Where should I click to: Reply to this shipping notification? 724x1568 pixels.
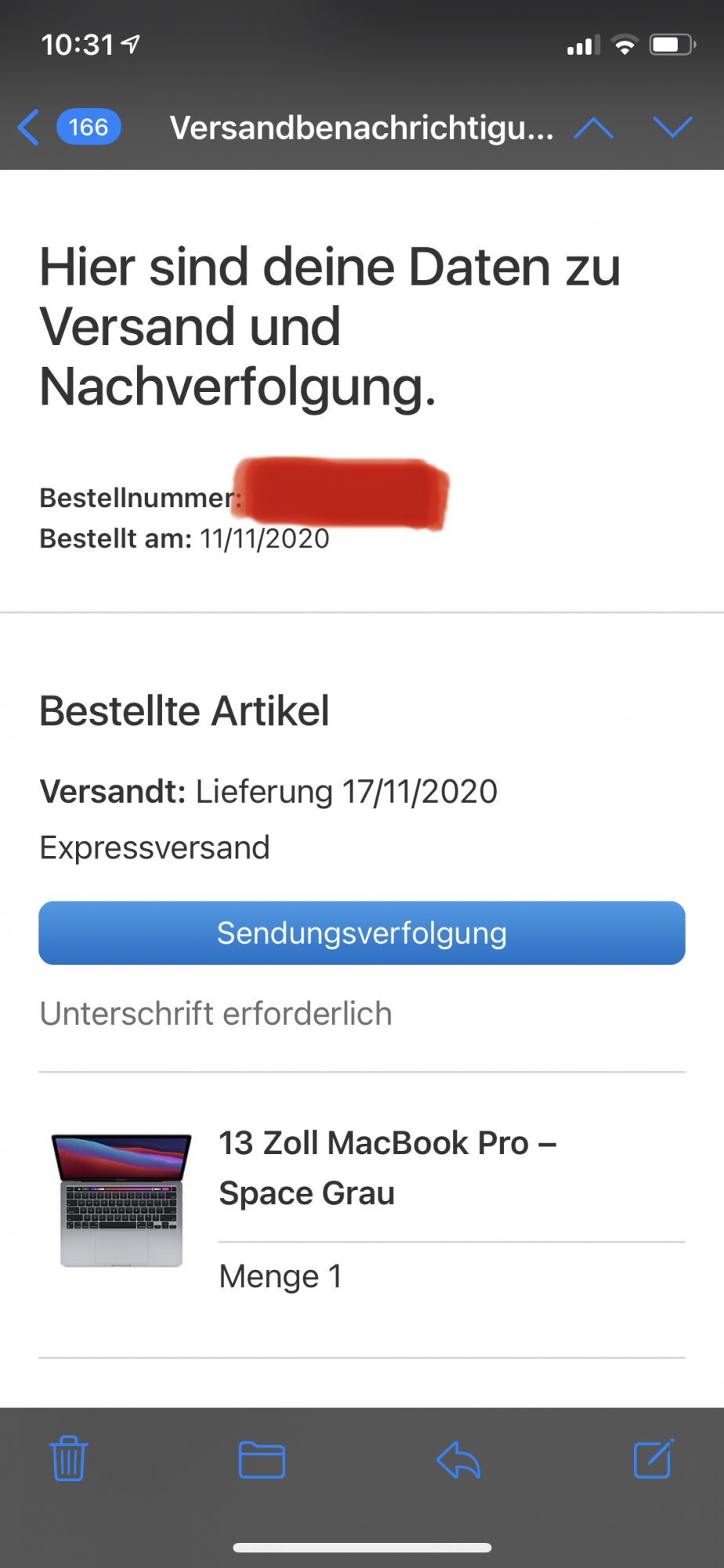coord(458,1460)
